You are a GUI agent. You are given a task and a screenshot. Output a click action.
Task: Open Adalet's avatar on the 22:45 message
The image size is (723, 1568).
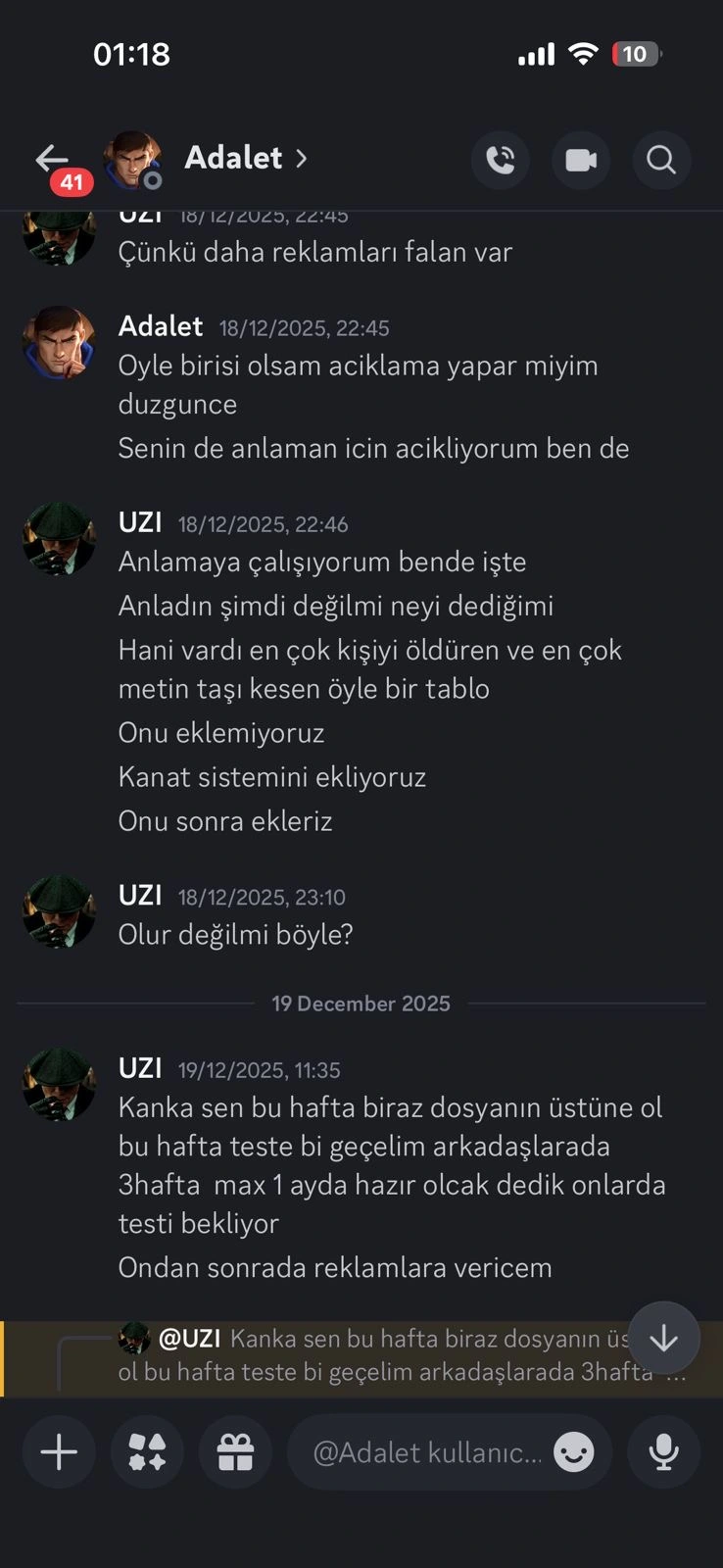[x=59, y=343]
